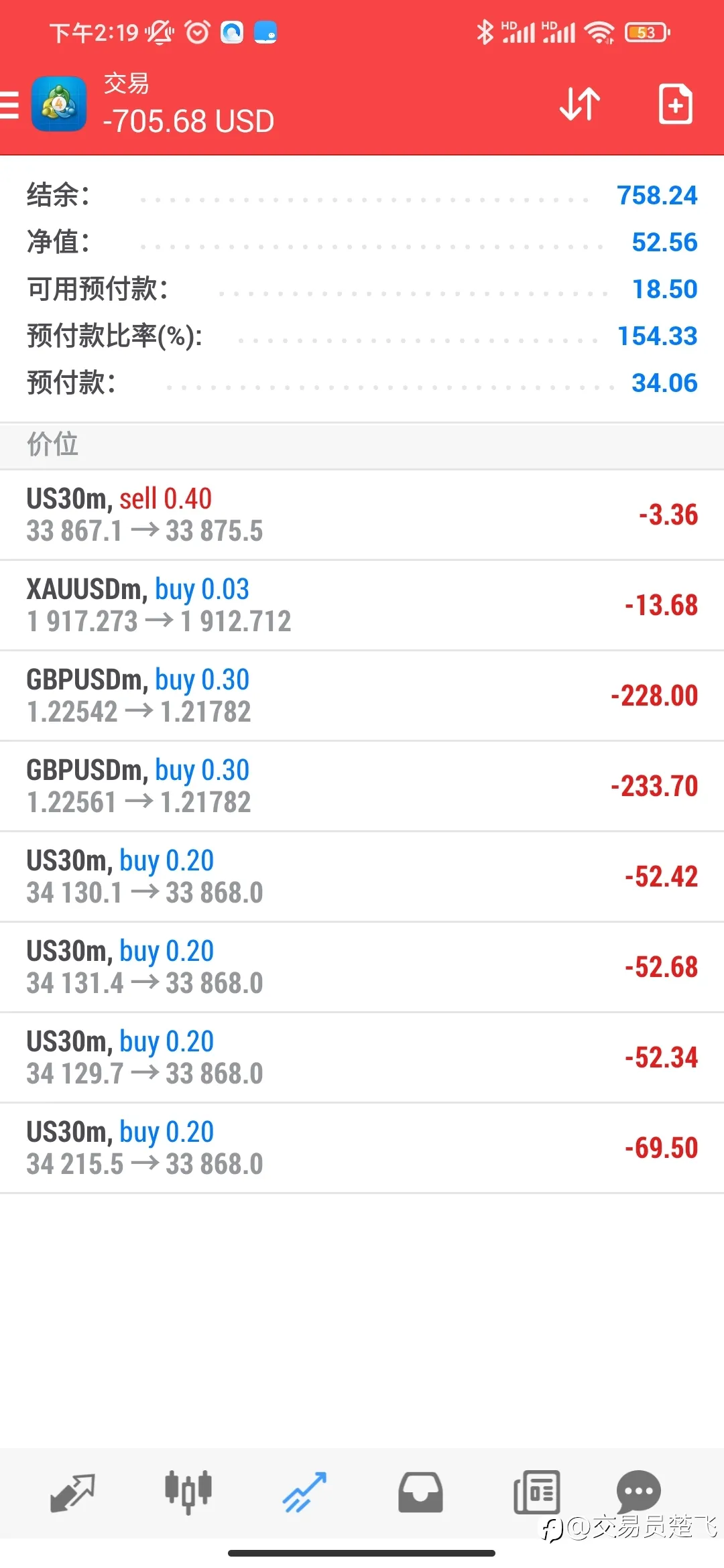
Task: Switch to the candlestick chart tab
Action: click(188, 1492)
